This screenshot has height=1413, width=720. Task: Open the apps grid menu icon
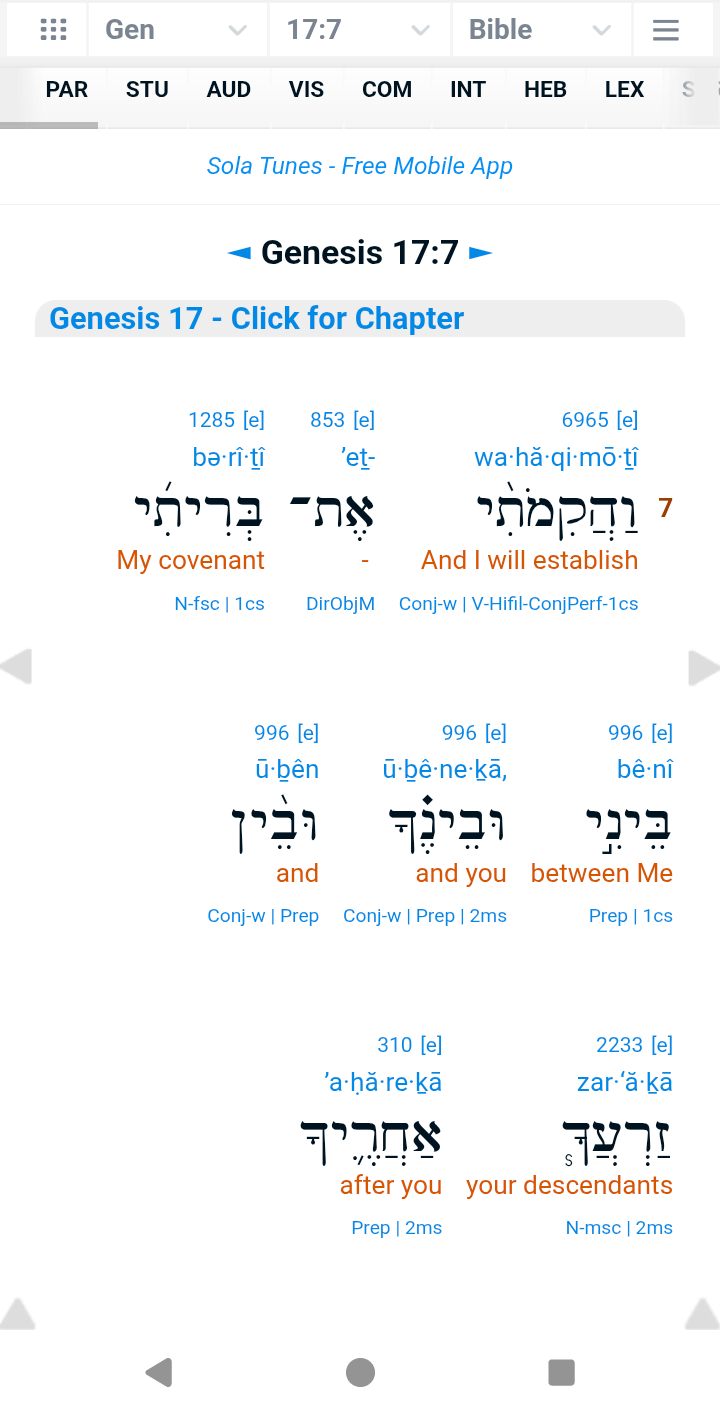pyautogui.click(x=53, y=30)
